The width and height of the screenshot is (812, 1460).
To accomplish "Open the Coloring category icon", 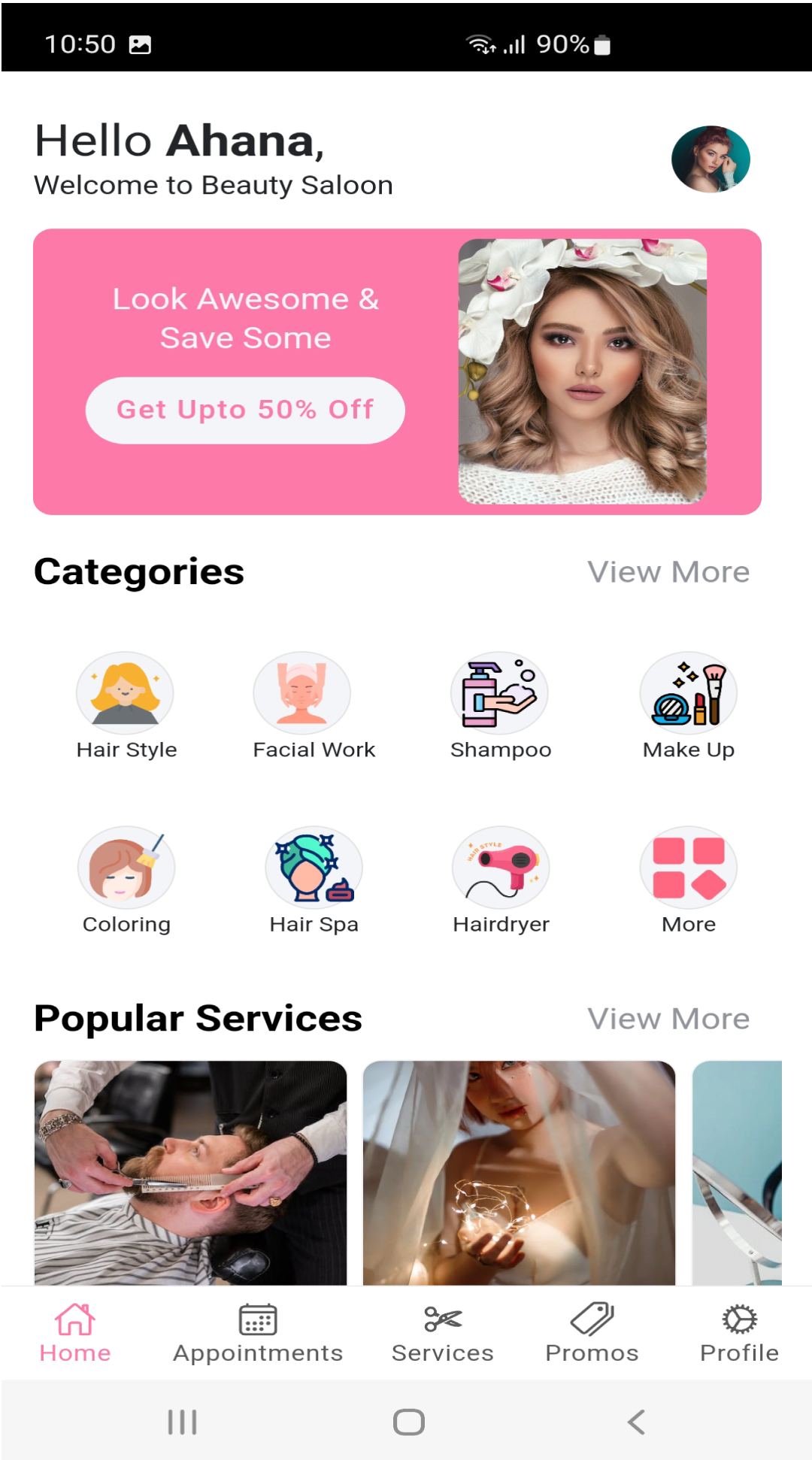I will click(126, 868).
